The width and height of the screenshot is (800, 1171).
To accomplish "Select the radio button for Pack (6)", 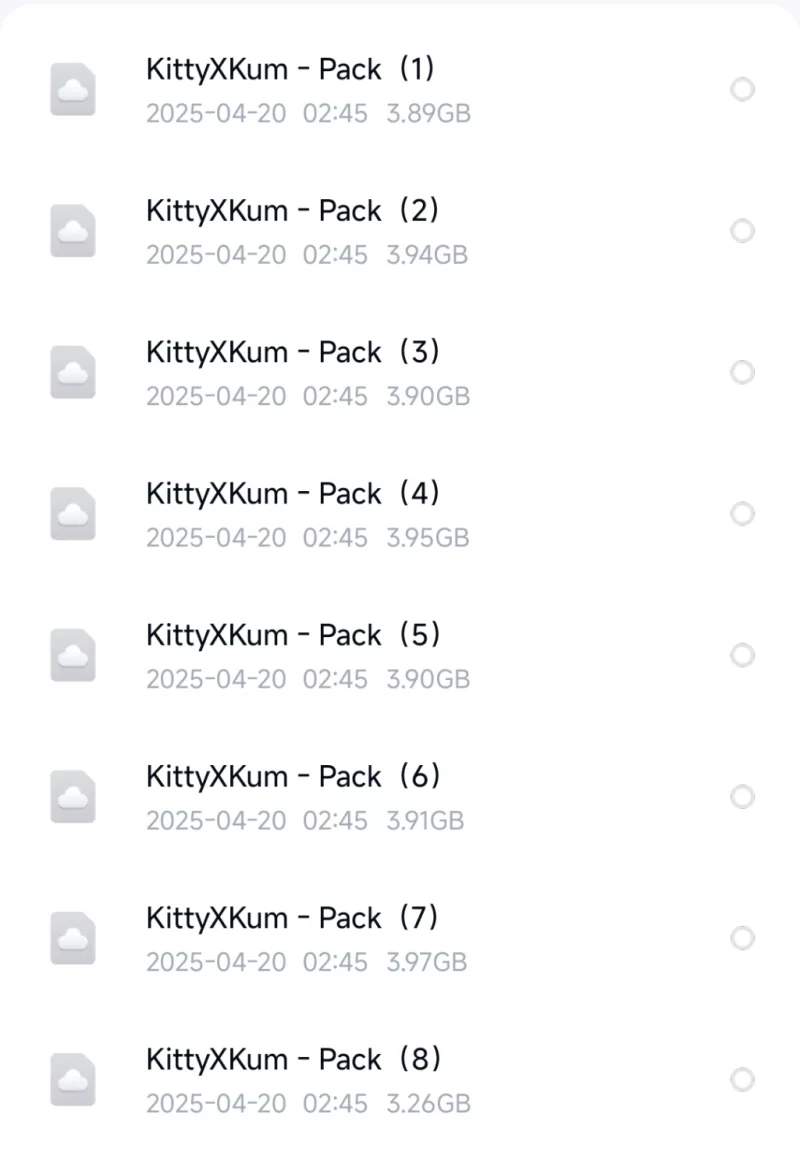I will (742, 797).
